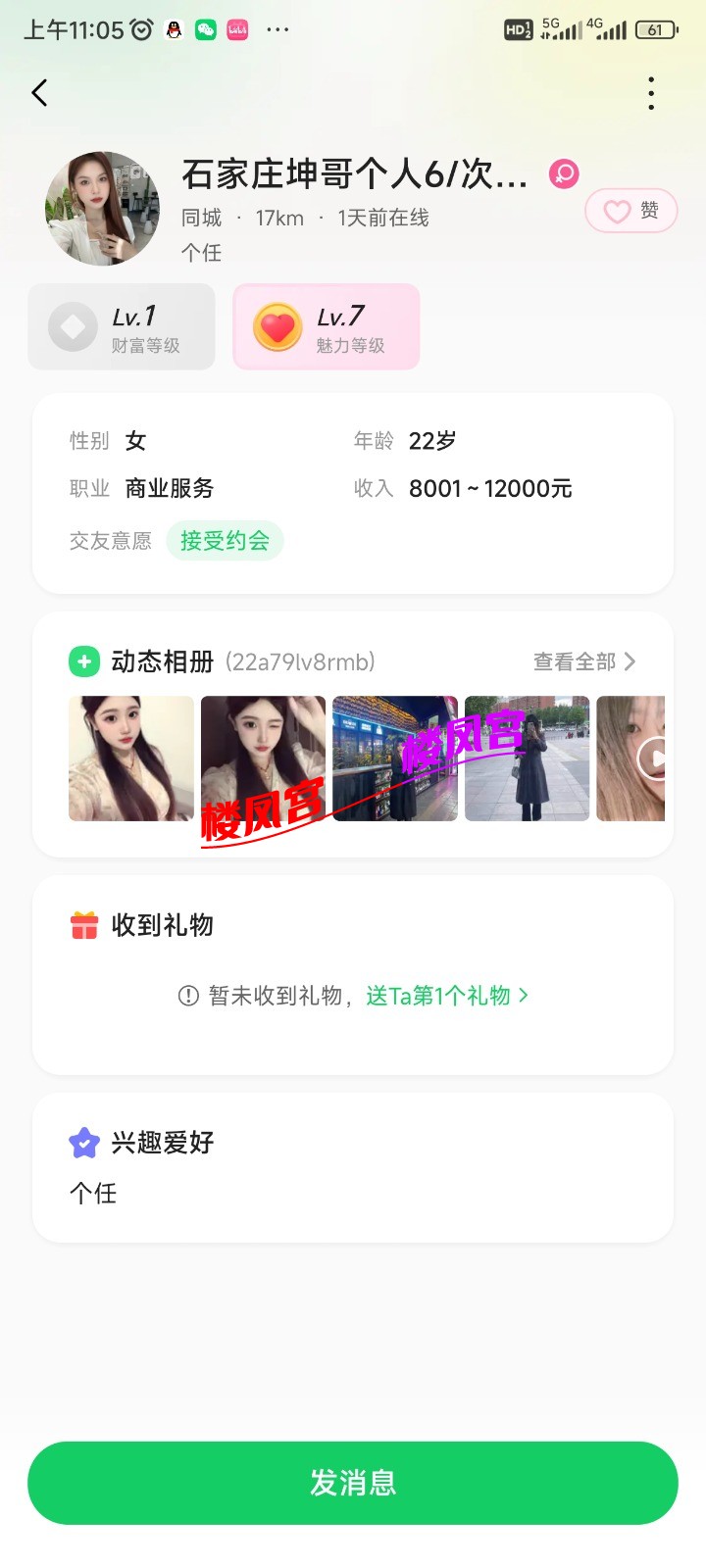
Task: Tap the 赞 like toggle on the profile
Action: click(x=630, y=211)
